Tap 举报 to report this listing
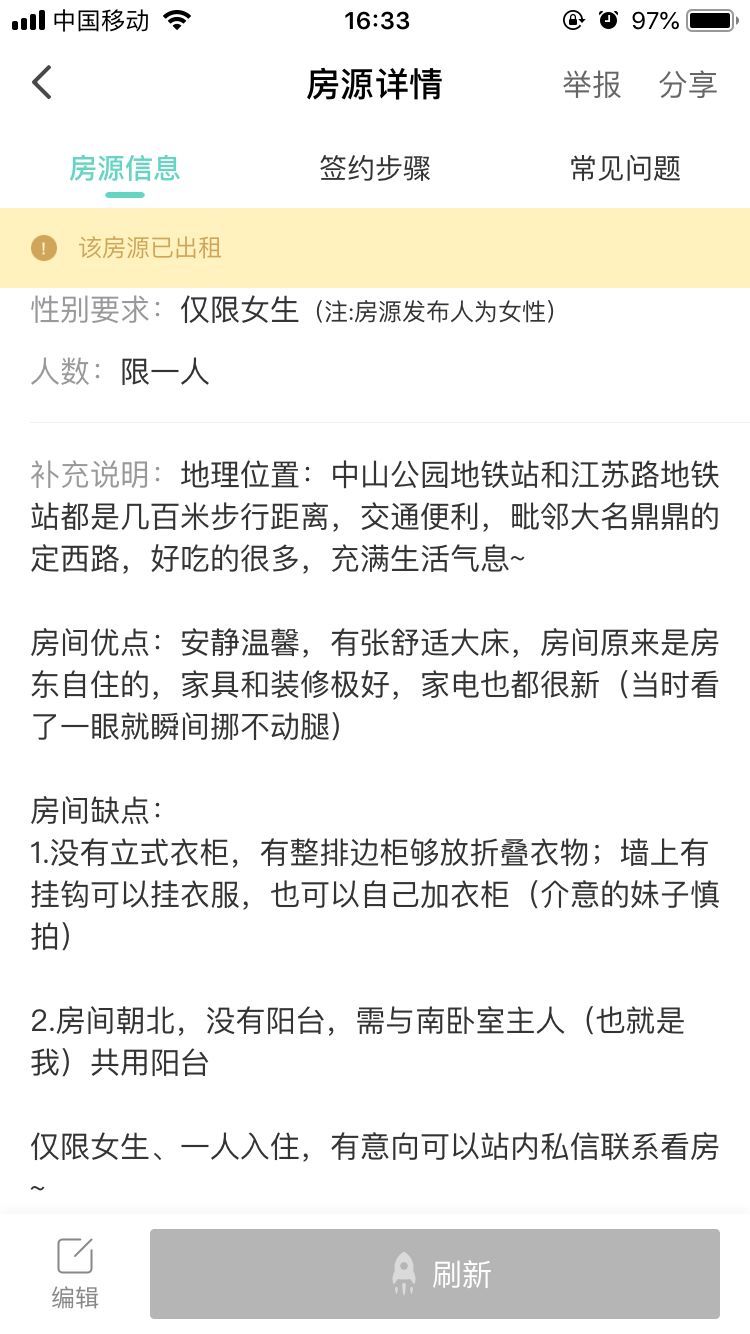750x1334 pixels. pos(592,85)
